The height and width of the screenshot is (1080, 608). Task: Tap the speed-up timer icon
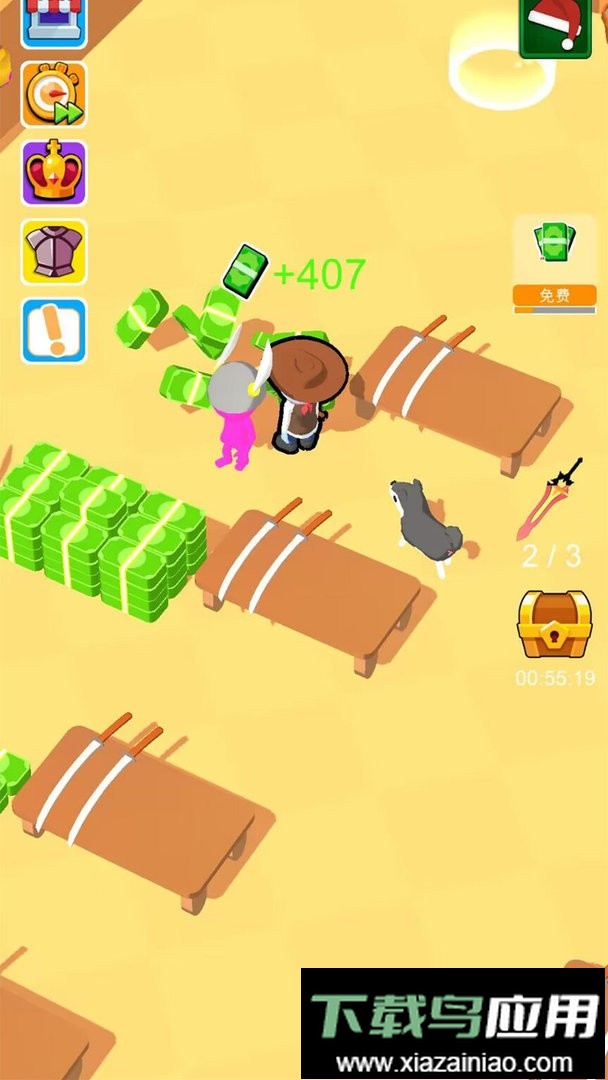(x=53, y=94)
